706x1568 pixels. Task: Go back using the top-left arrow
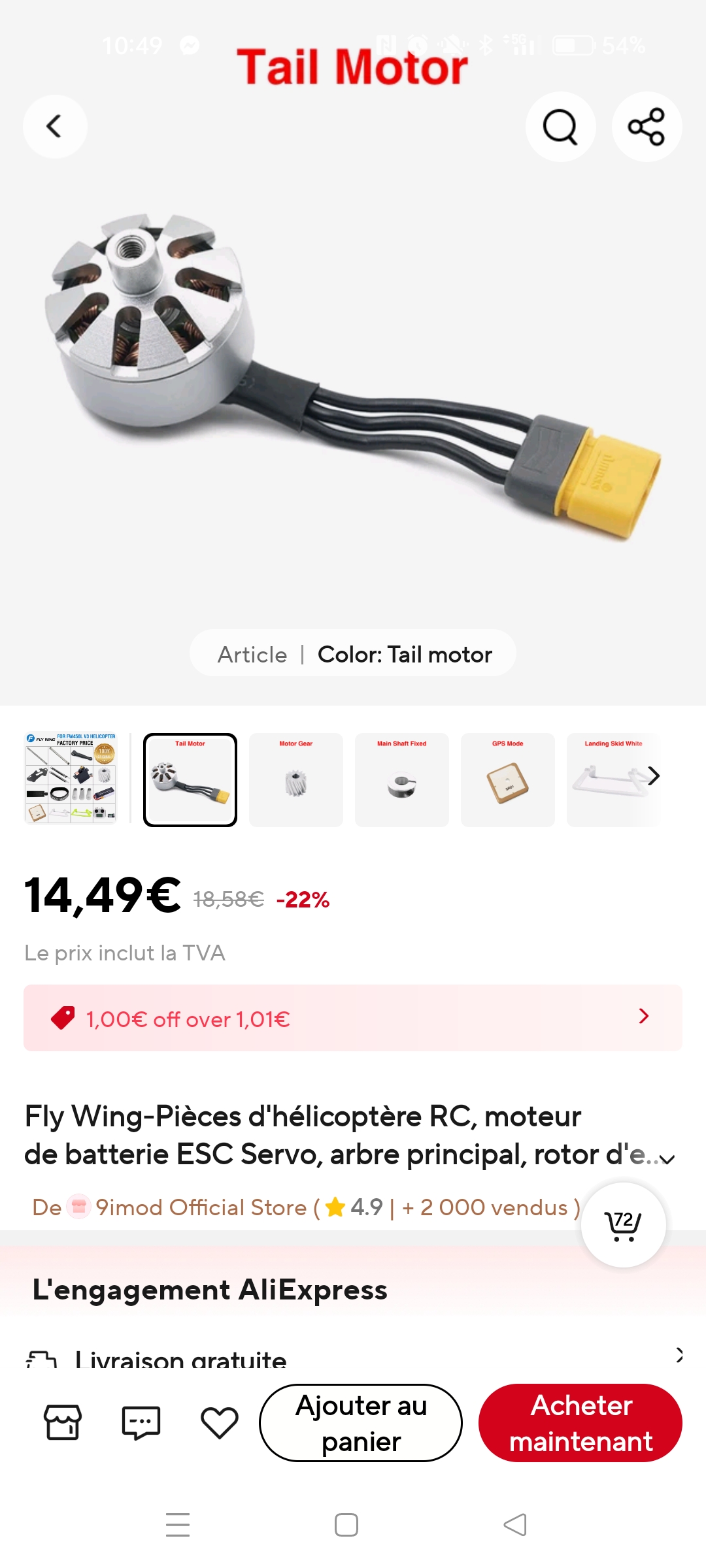pos(55,126)
